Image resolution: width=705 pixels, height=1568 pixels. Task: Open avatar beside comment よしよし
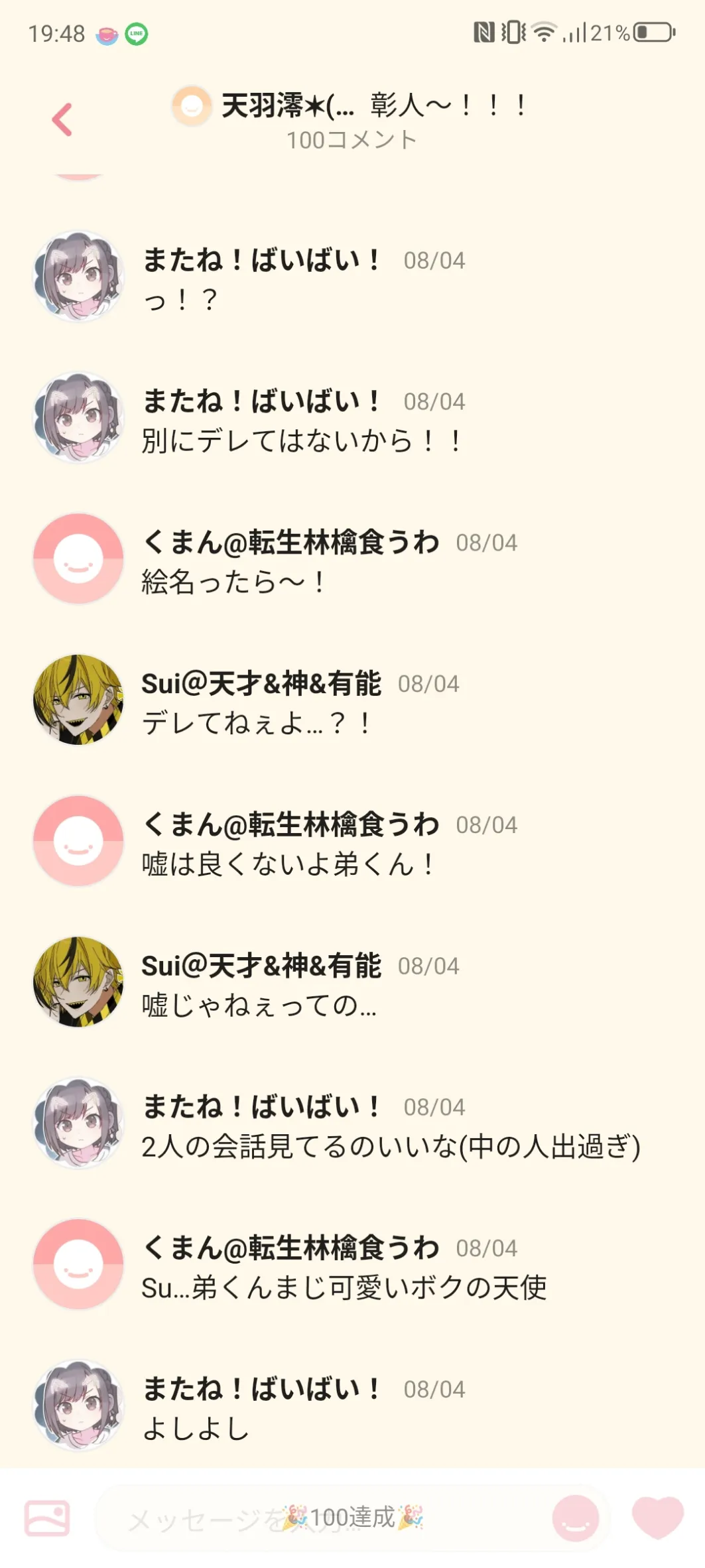(x=78, y=1405)
